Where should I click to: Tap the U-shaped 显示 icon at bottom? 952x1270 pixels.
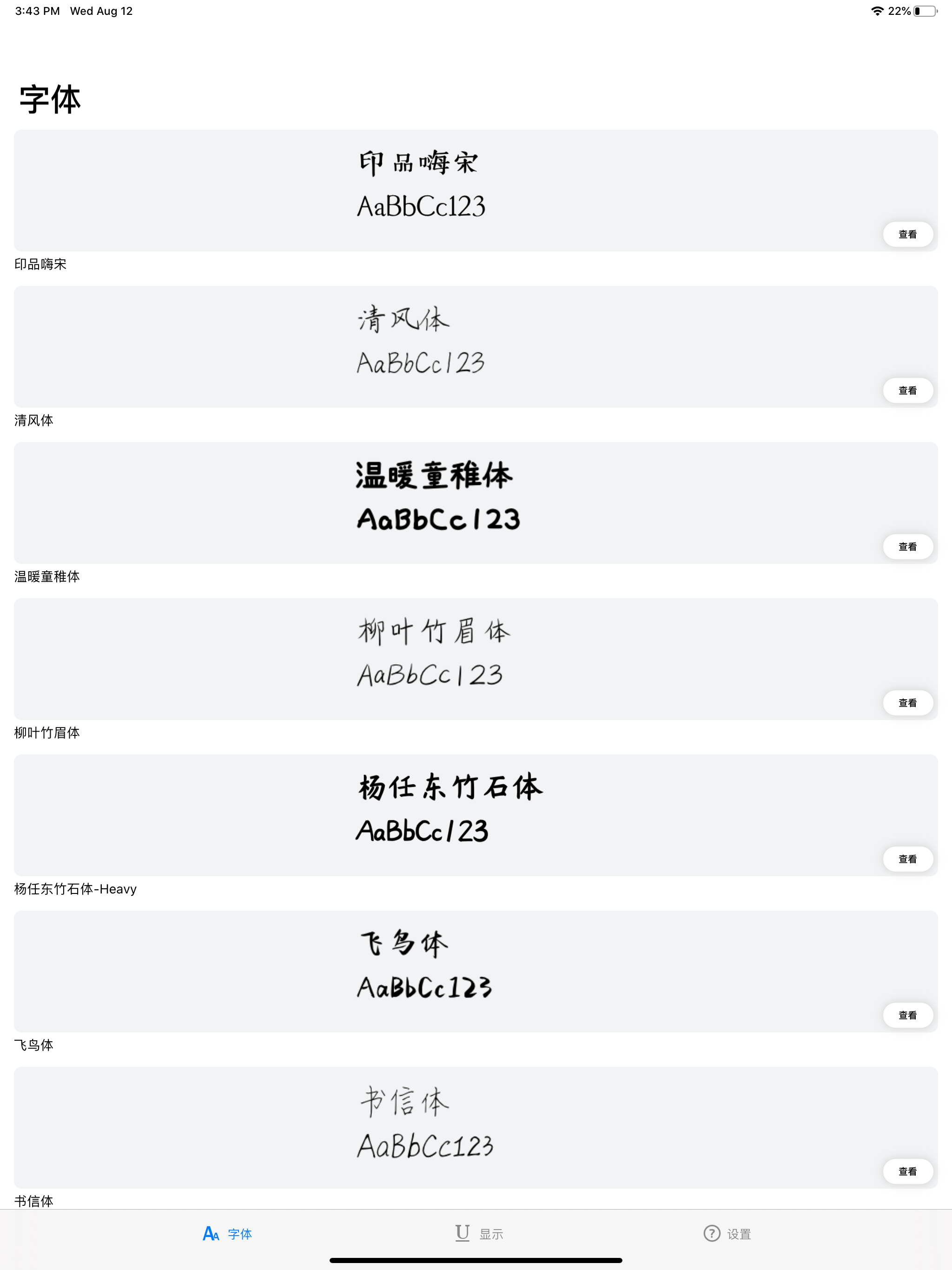coord(461,1233)
